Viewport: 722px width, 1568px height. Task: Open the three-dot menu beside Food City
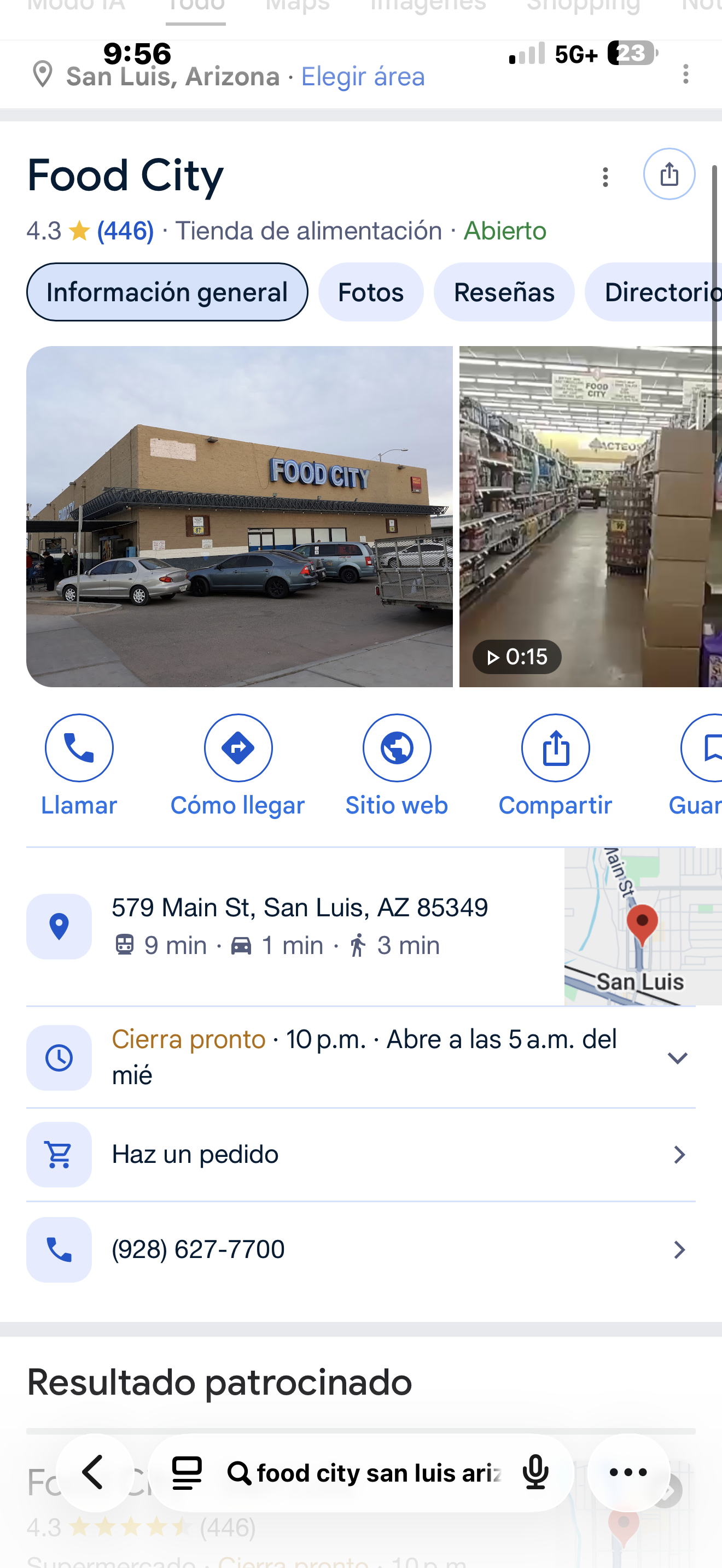coord(605,177)
